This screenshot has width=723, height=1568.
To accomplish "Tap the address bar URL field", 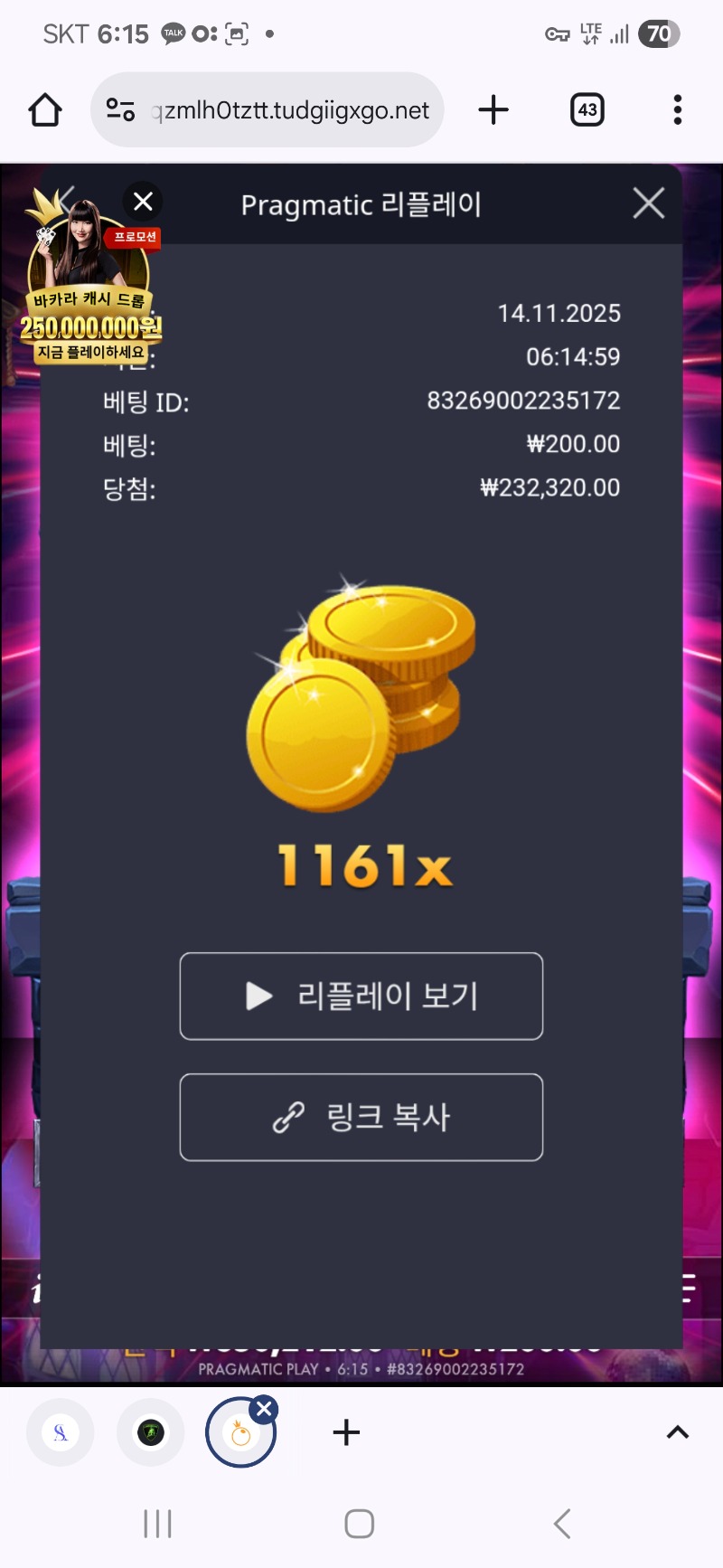I will [289, 109].
